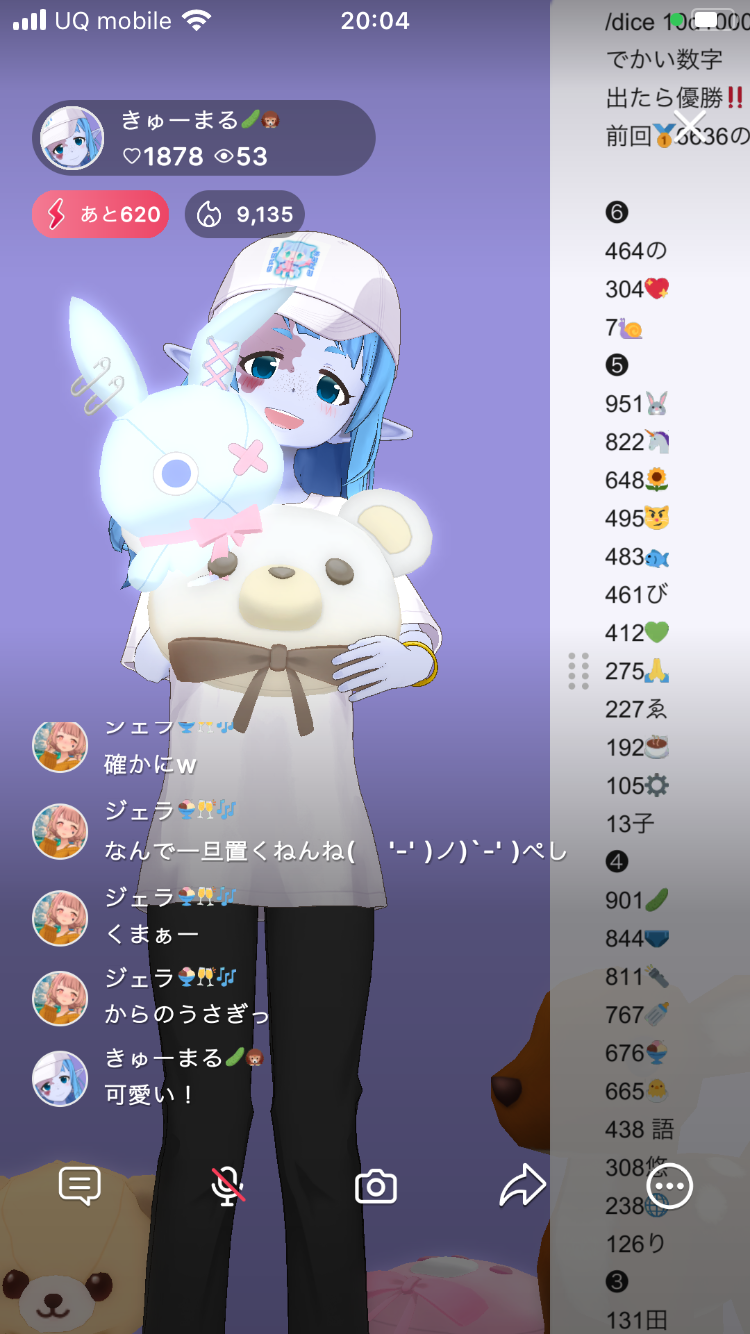Share this live stream
The image size is (750, 1334).
(x=523, y=1187)
